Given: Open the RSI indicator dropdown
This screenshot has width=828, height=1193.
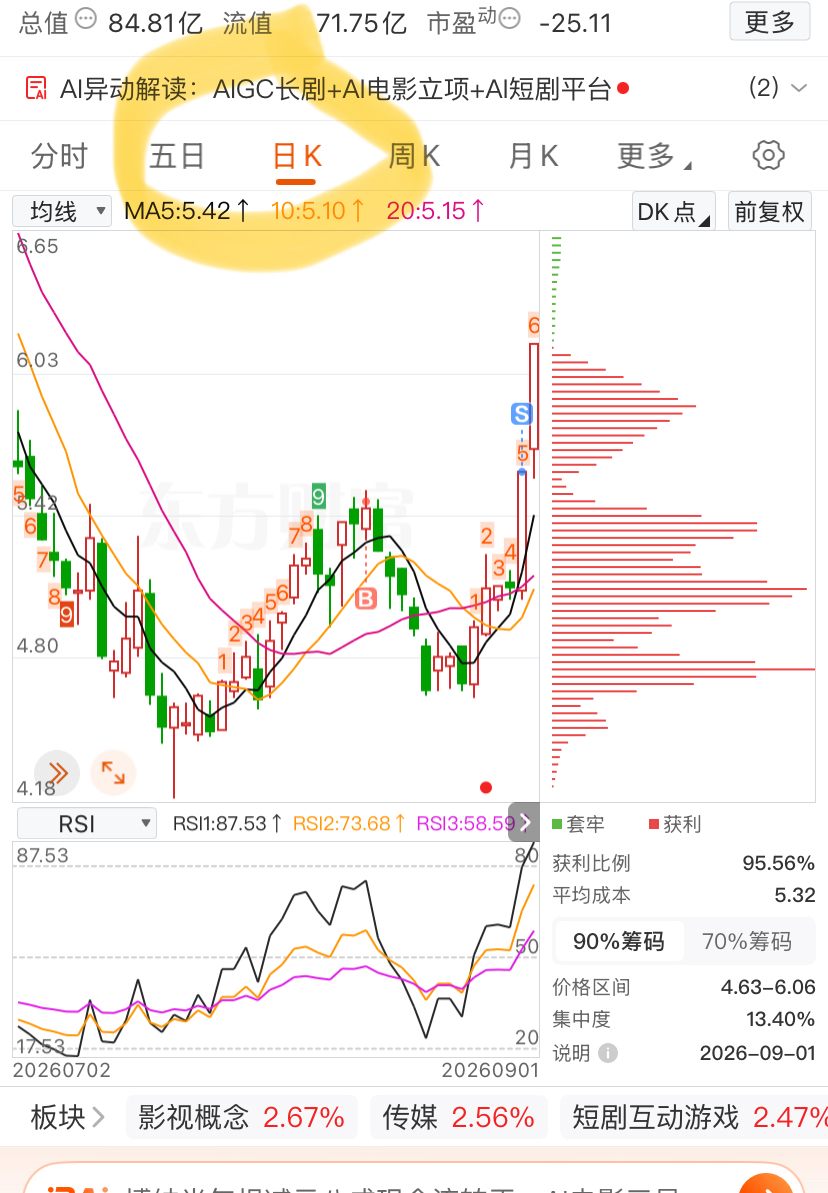Looking at the screenshot, I should tap(87, 823).
